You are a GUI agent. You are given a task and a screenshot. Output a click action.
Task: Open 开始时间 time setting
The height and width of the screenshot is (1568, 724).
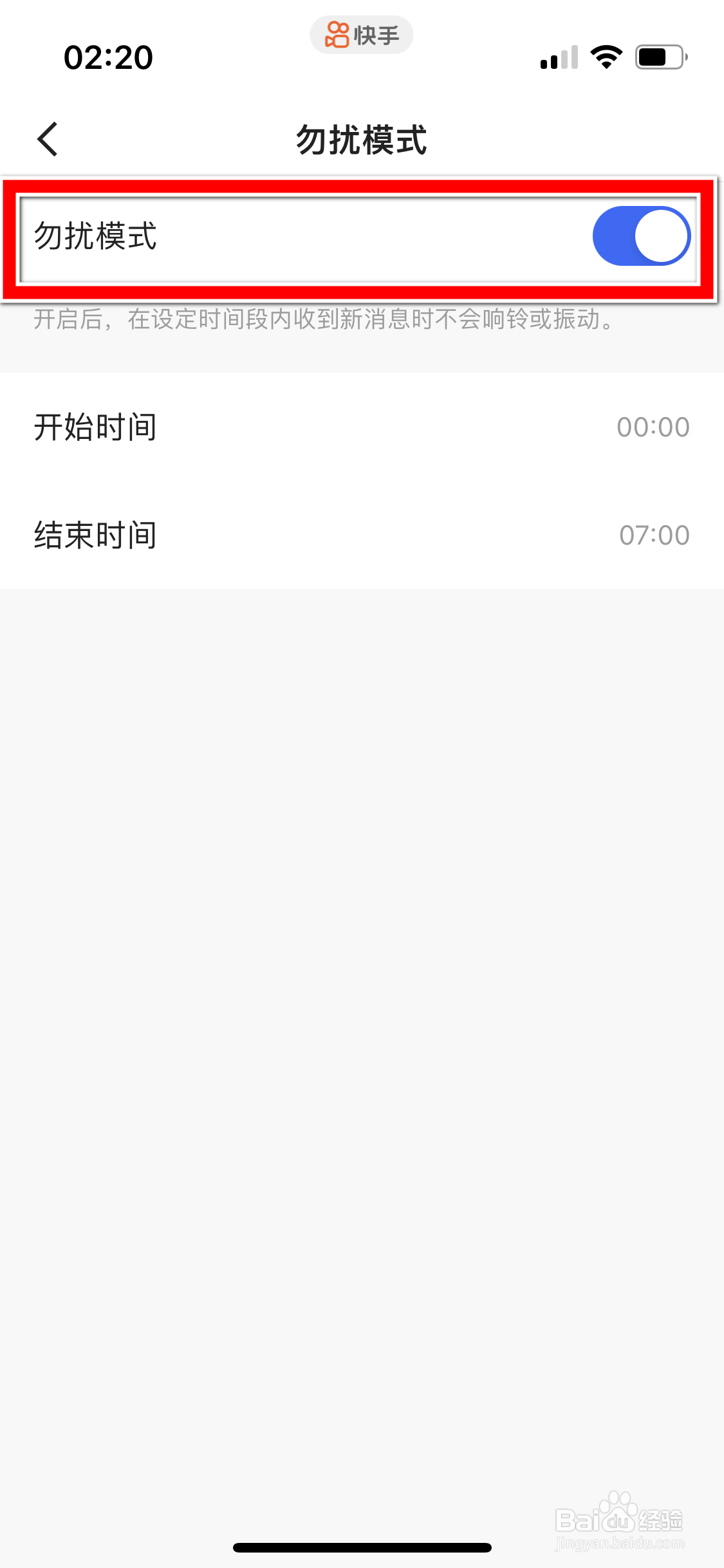point(362,427)
